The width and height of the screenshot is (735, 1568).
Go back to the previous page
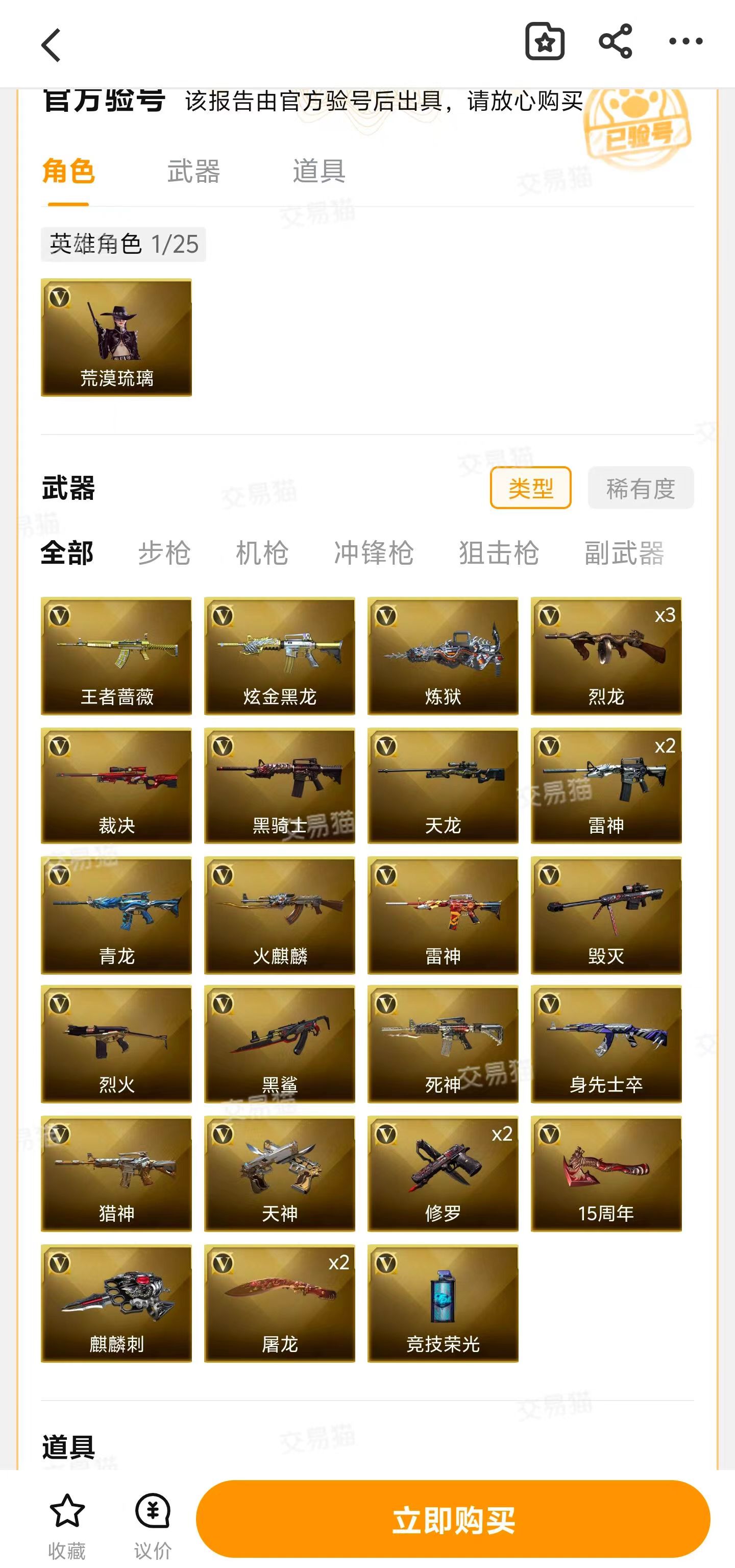tap(51, 45)
